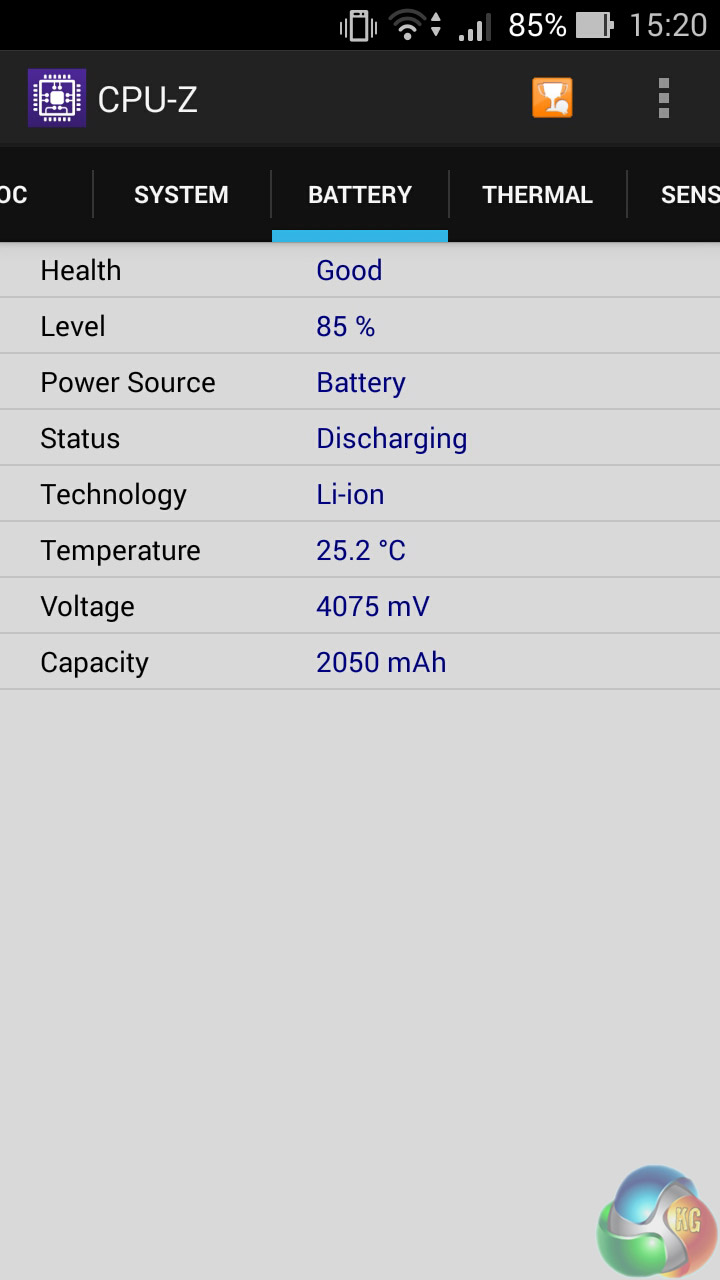Viewport: 720px width, 1280px height.
Task: Open the overflow menu
Action: pyautogui.click(x=663, y=99)
